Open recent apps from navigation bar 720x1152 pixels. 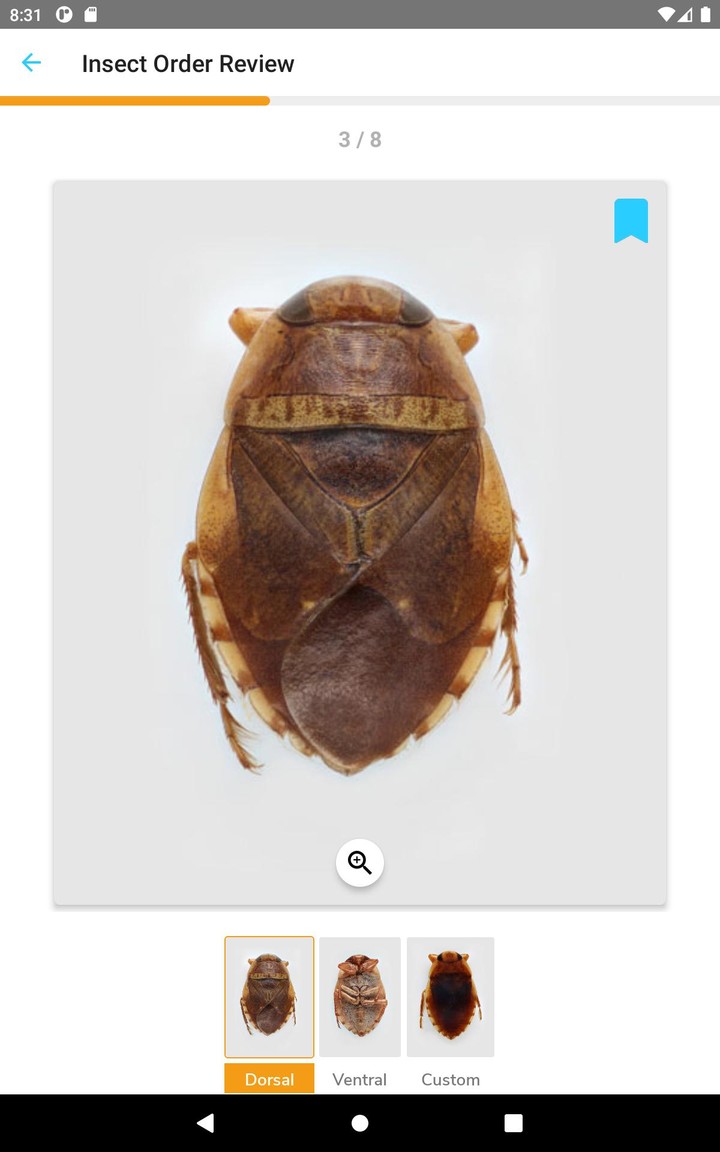(x=513, y=1123)
